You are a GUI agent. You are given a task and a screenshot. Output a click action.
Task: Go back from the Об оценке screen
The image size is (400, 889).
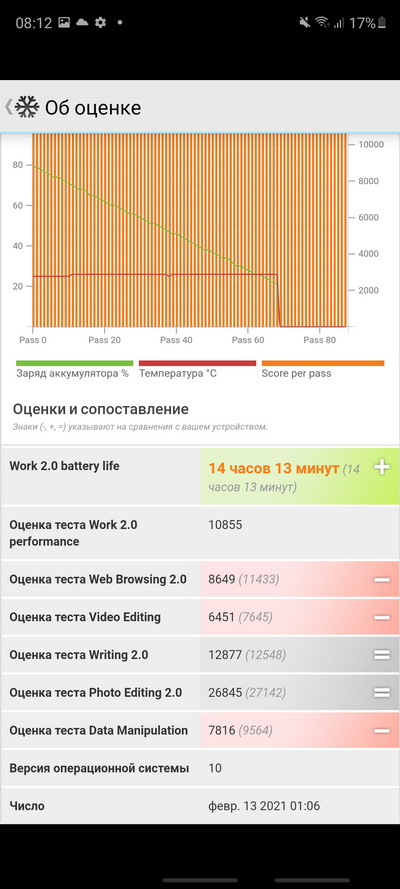10,107
